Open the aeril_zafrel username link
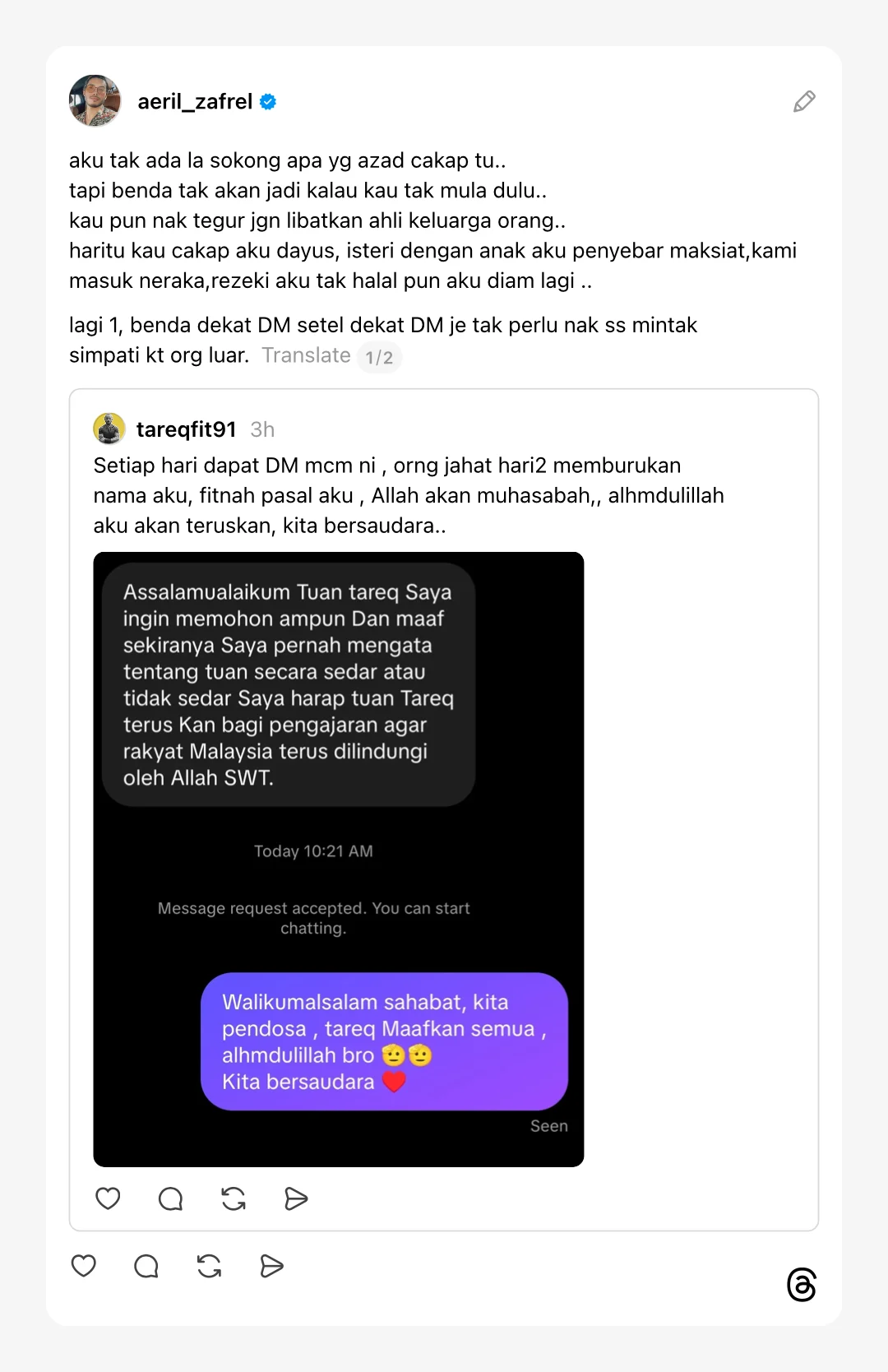The image size is (888, 1372). [x=195, y=101]
